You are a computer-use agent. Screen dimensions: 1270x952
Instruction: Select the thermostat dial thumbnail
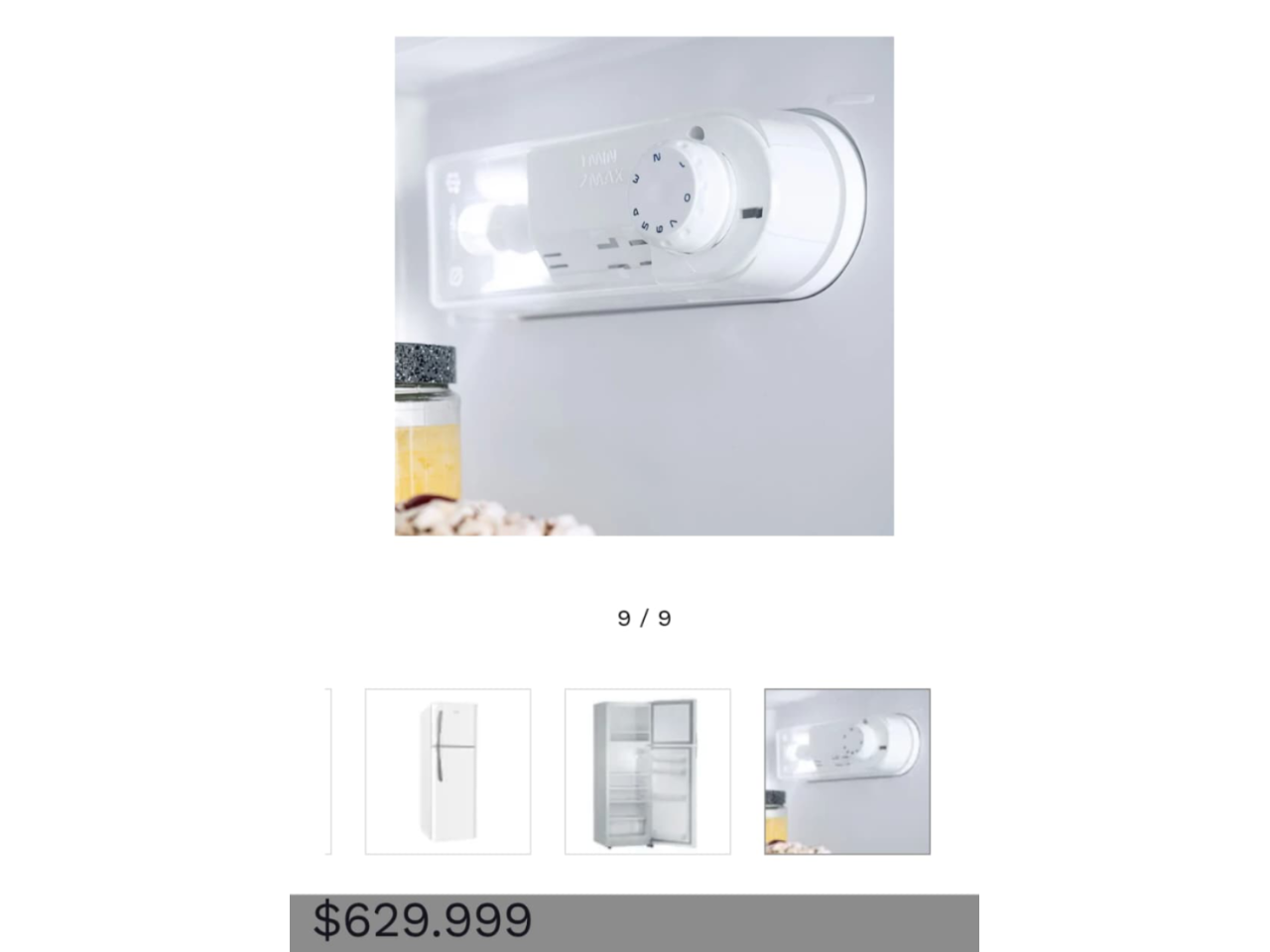click(x=846, y=771)
